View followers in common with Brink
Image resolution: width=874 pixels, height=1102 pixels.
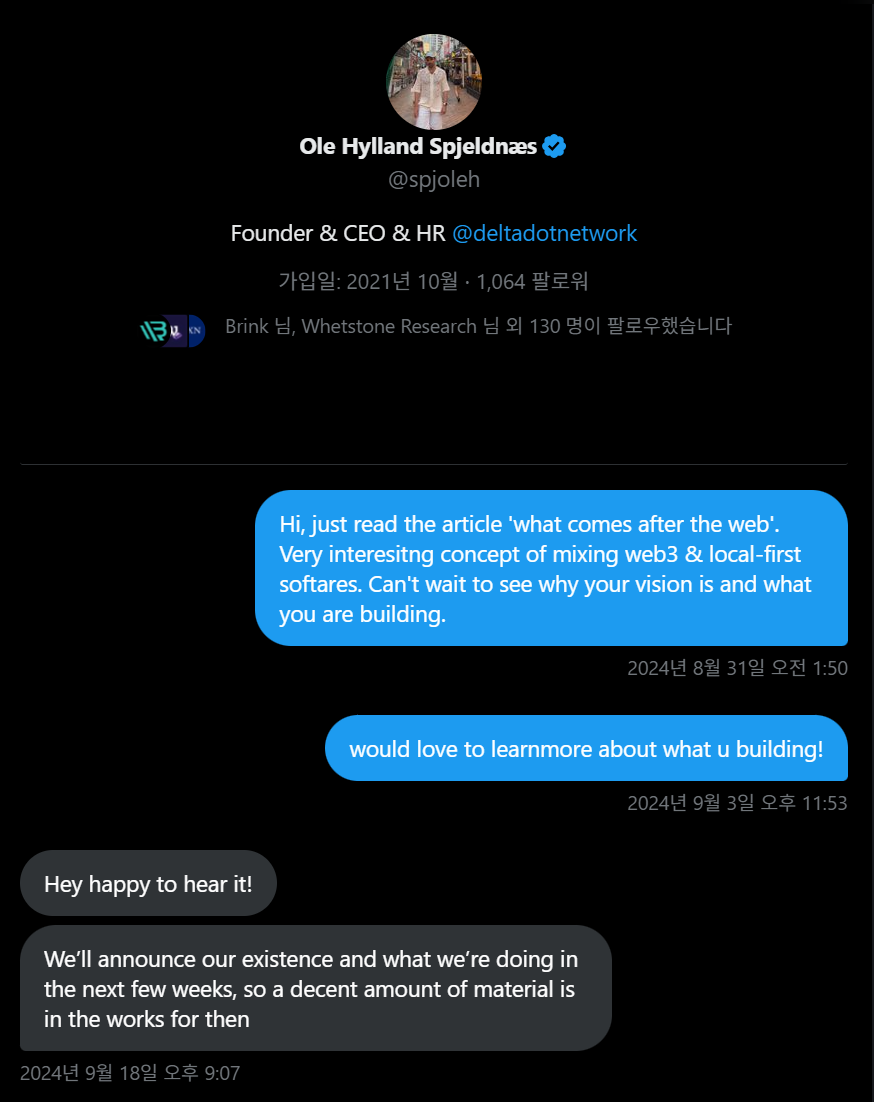tap(478, 327)
